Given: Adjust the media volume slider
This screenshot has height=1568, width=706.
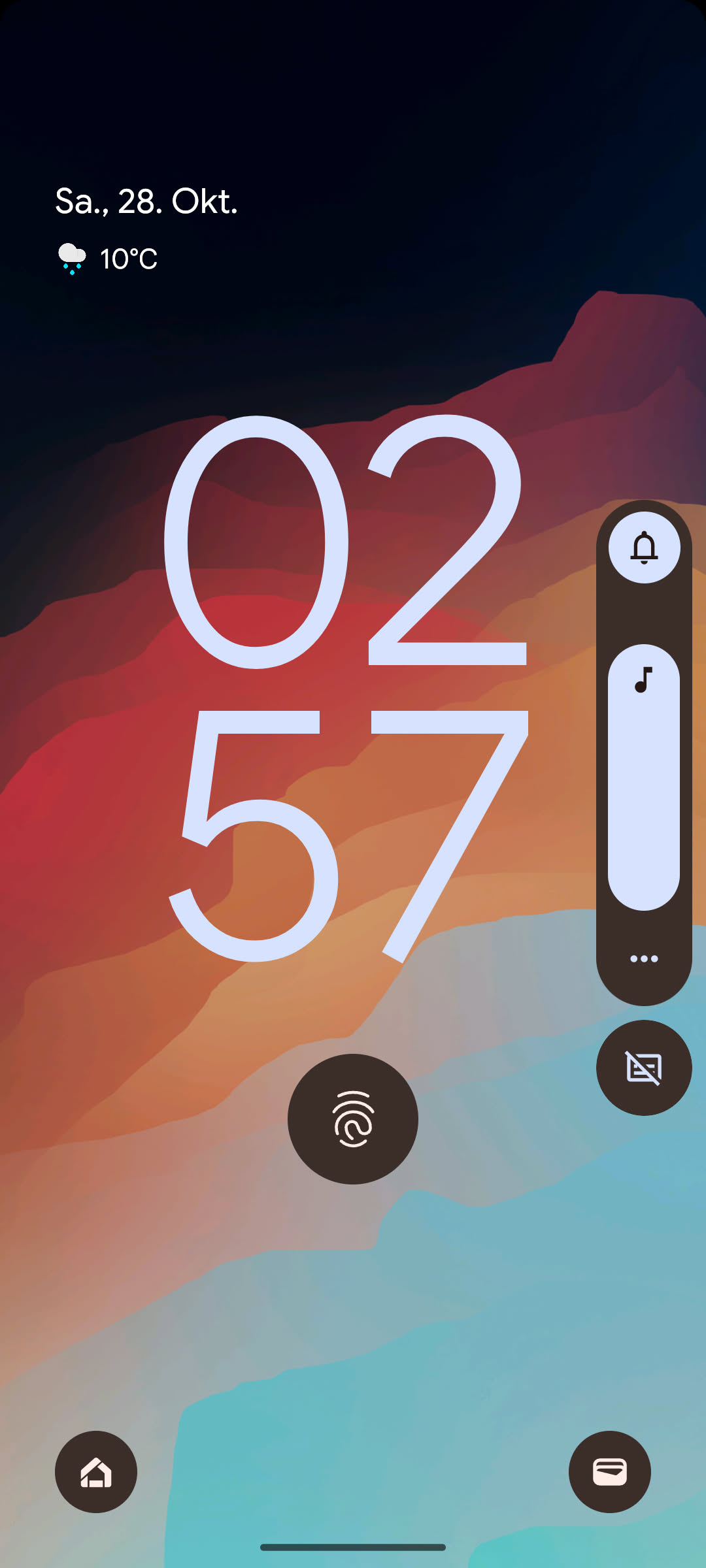Looking at the screenshot, I should click(644, 777).
